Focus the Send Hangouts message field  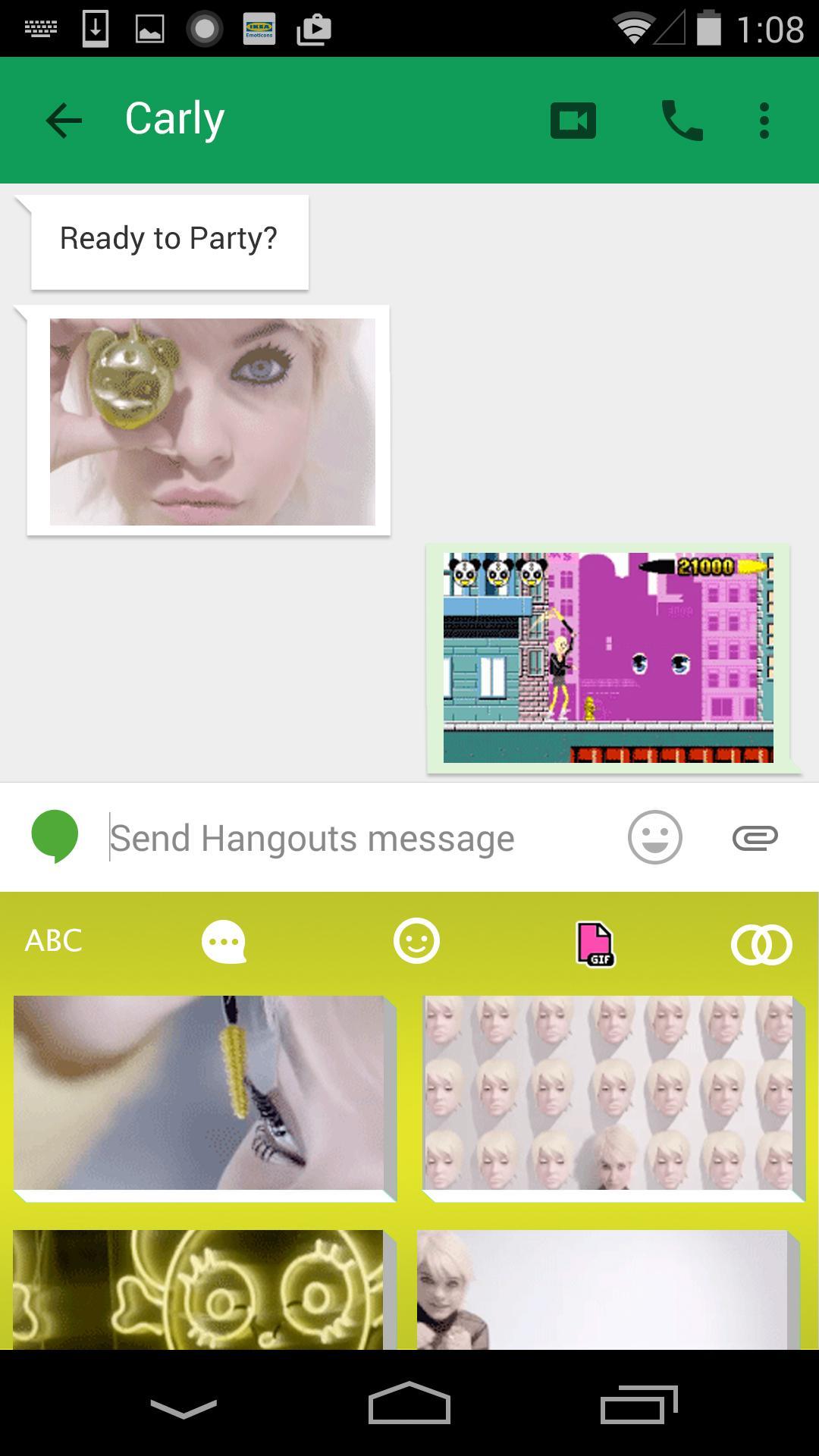pyautogui.click(x=356, y=838)
